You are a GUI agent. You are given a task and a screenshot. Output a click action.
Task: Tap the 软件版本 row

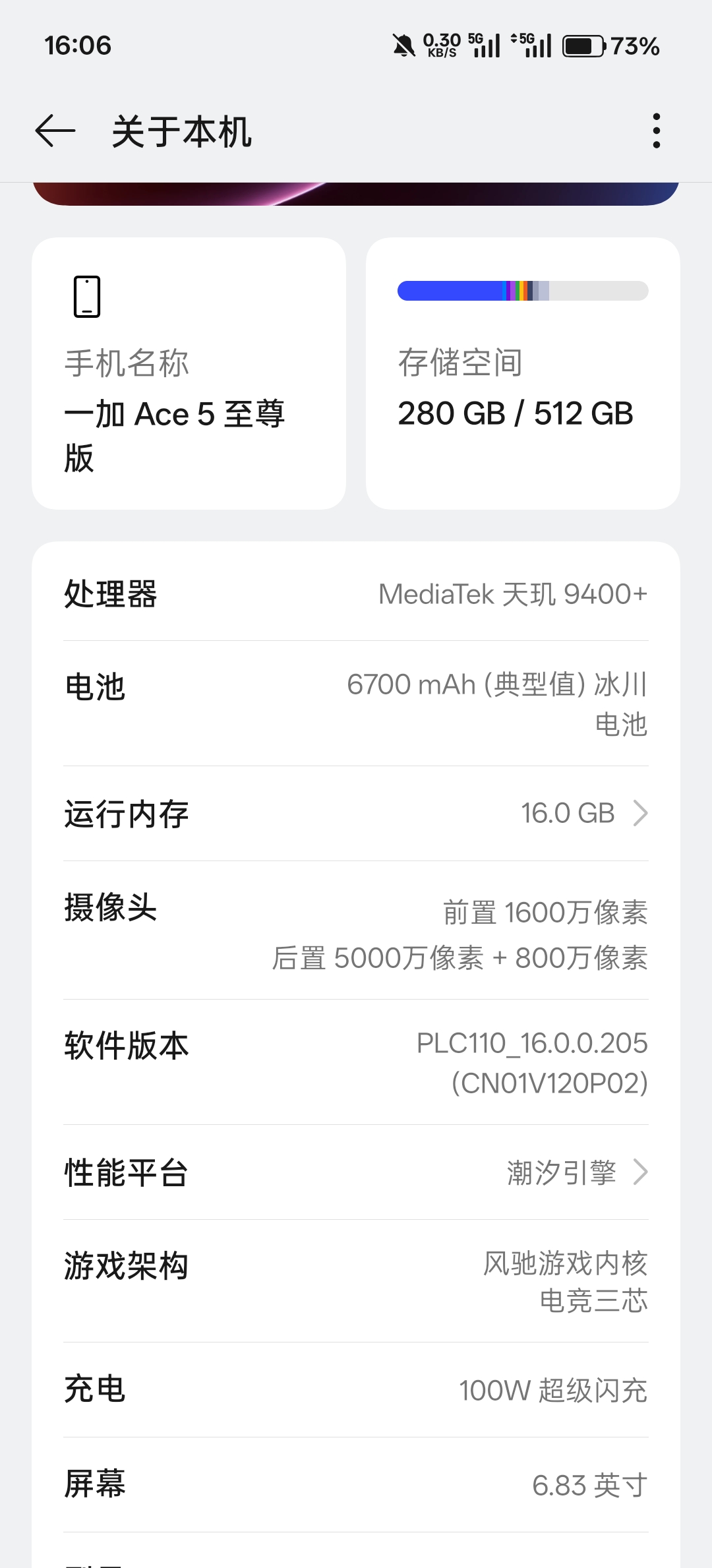pyautogui.click(x=356, y=1062)
